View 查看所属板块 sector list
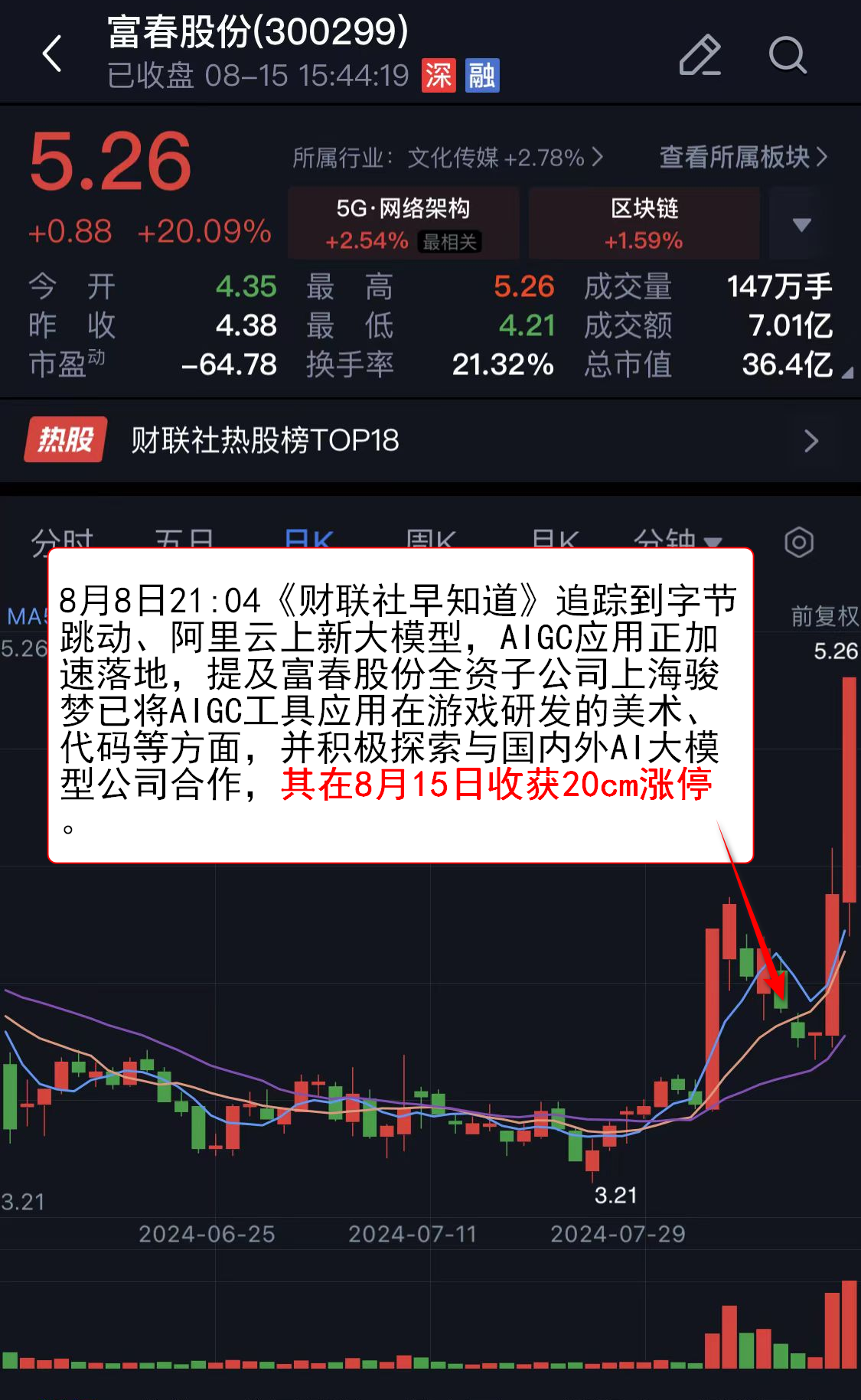This screenshot has height=1400, width=861. (743, 158)
